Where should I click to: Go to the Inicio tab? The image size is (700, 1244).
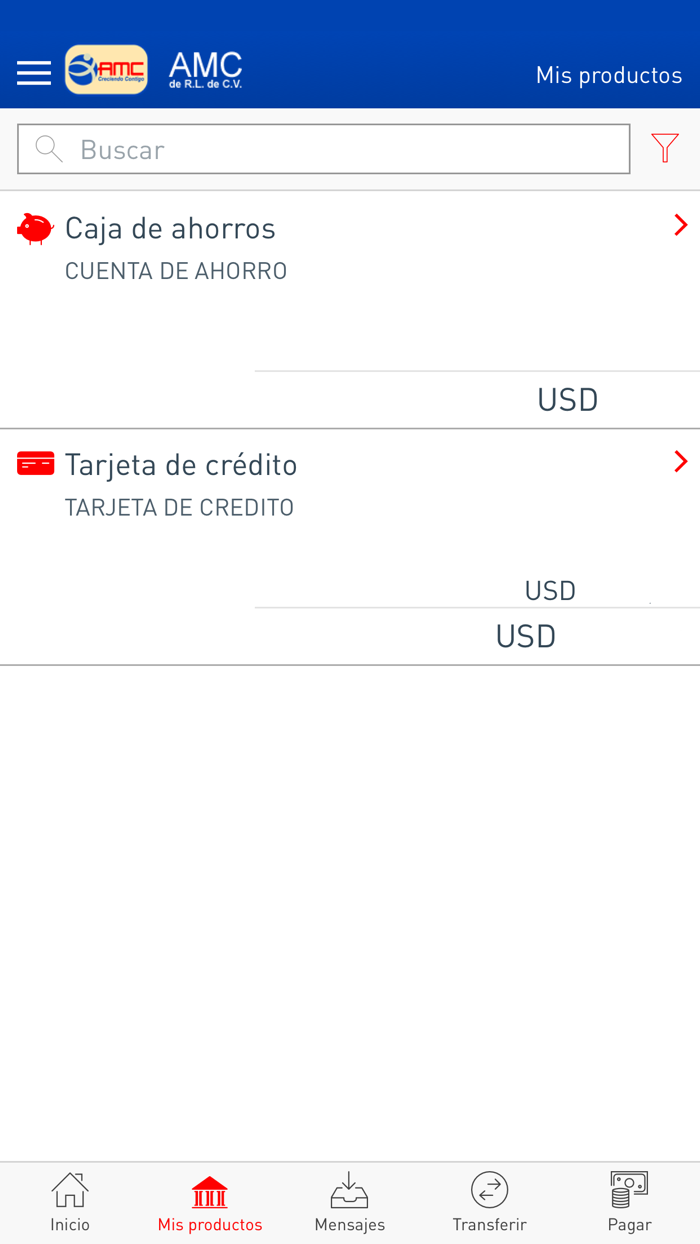pyautogui.click(x=70, y=1202)
